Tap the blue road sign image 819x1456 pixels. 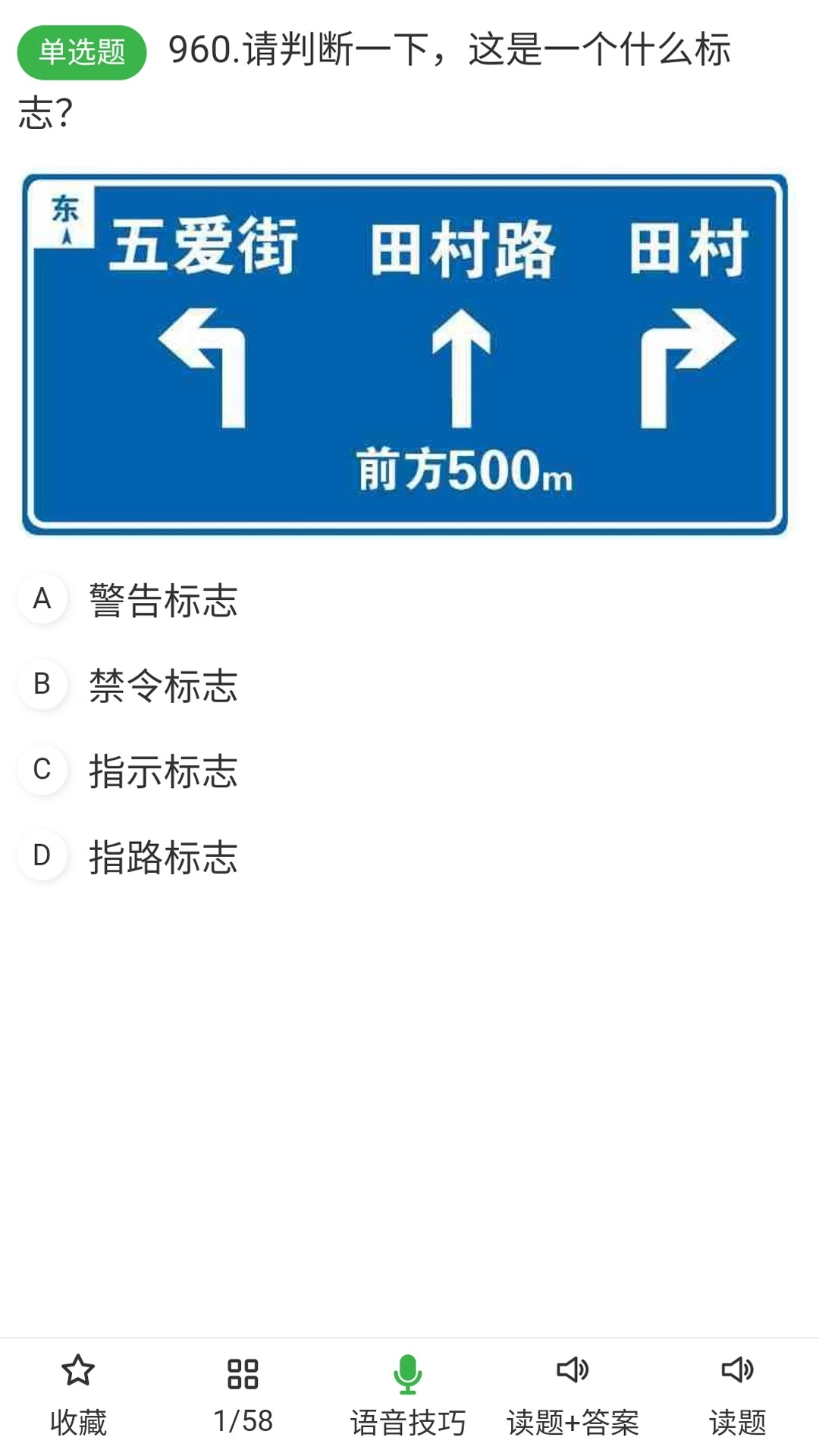pos(409,354)
